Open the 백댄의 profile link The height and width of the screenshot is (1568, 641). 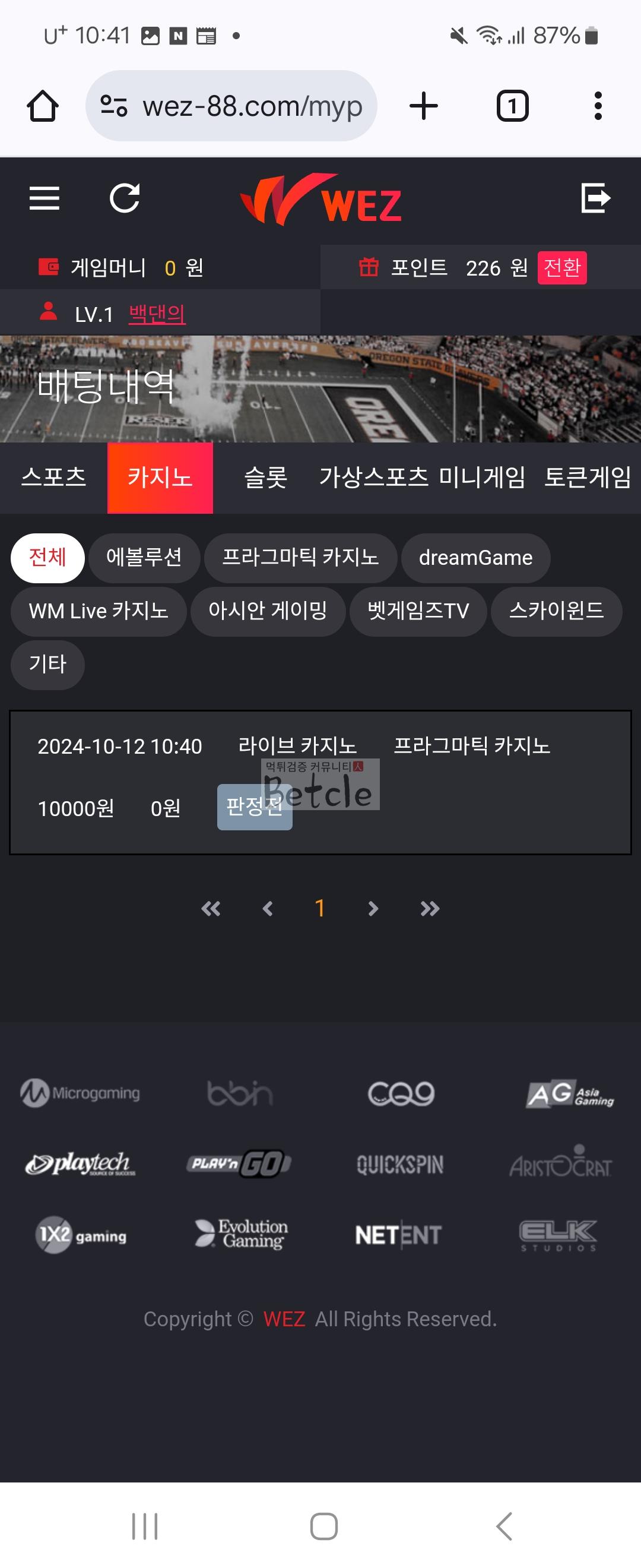[157, 314]
